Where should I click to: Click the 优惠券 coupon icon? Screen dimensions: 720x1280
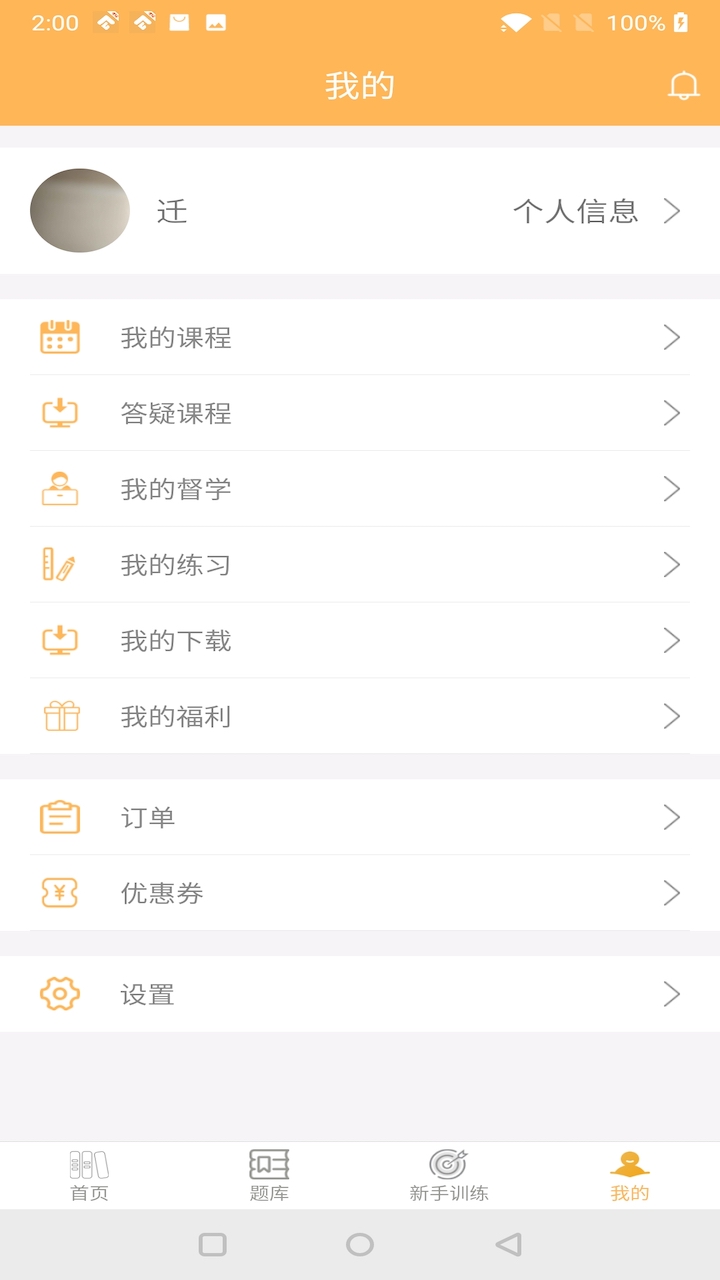(60, 893)
